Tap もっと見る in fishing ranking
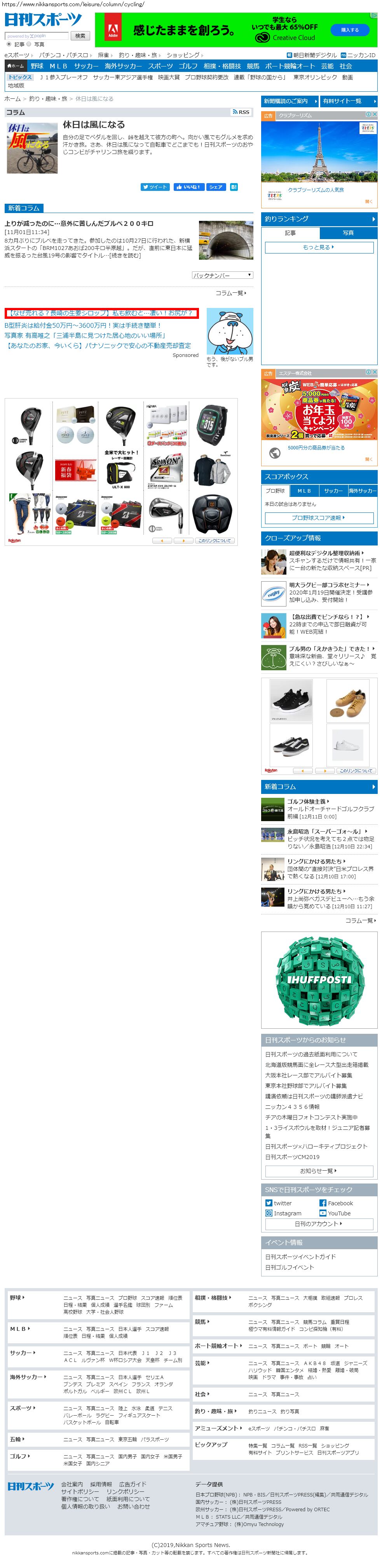 click(x=319, y=247)
